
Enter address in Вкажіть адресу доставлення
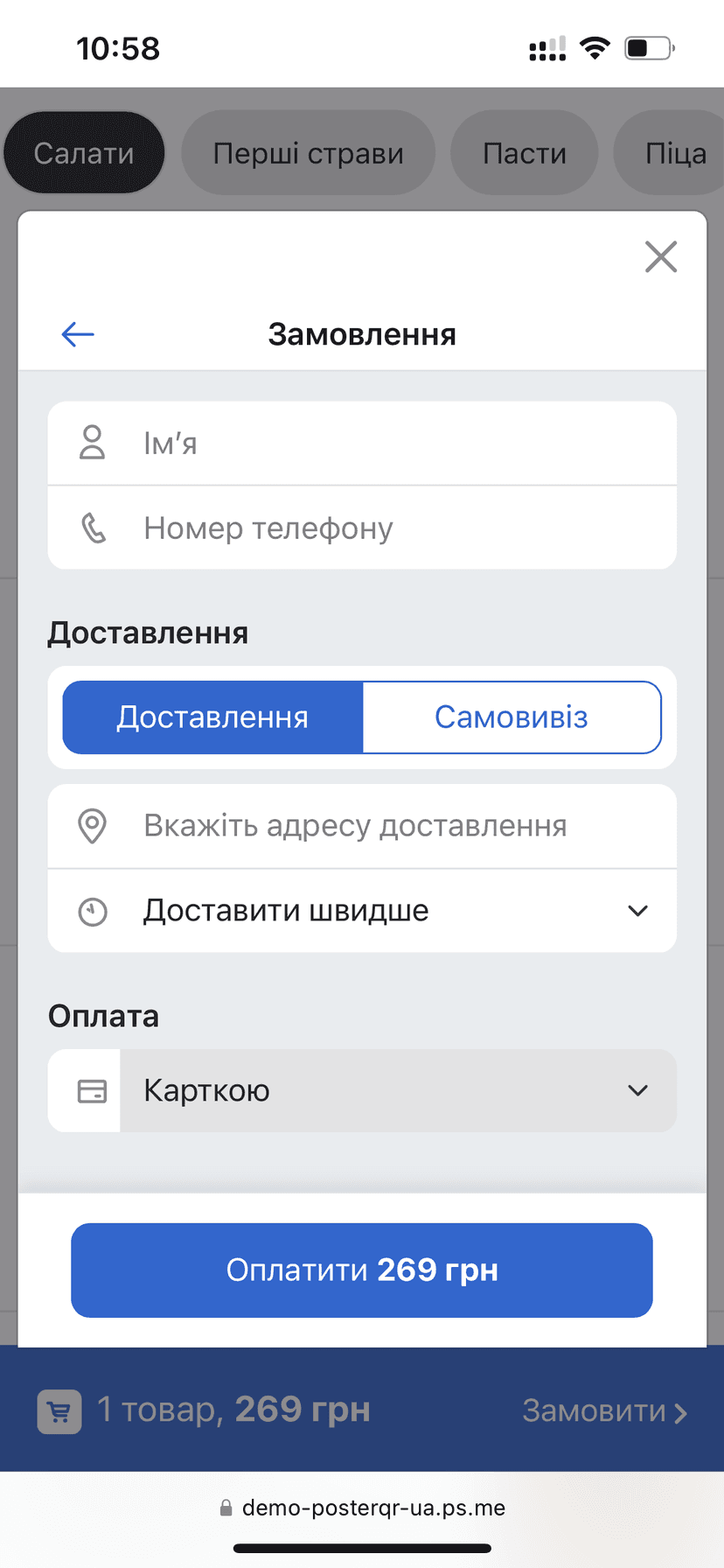pyautogui.click(x=362, y=826)
